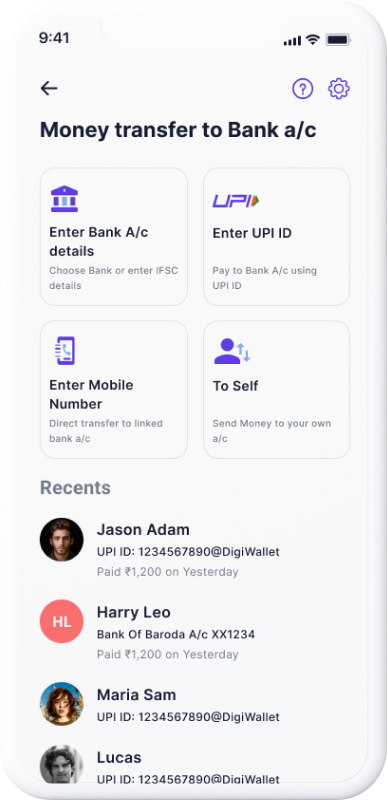Go back using the arrow icon
The width and height of the screenshot is (388, 800).
49,89
